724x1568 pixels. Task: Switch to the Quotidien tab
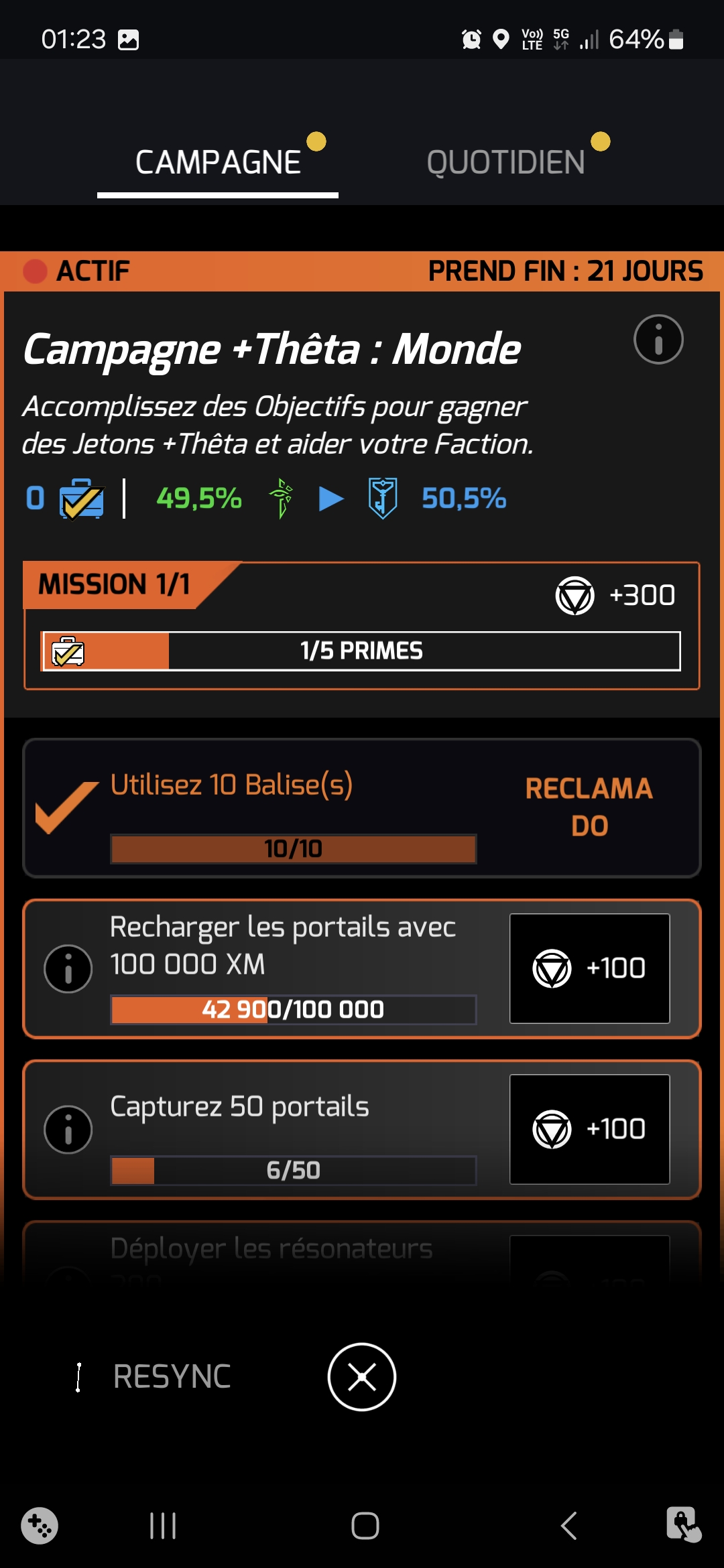505,162
